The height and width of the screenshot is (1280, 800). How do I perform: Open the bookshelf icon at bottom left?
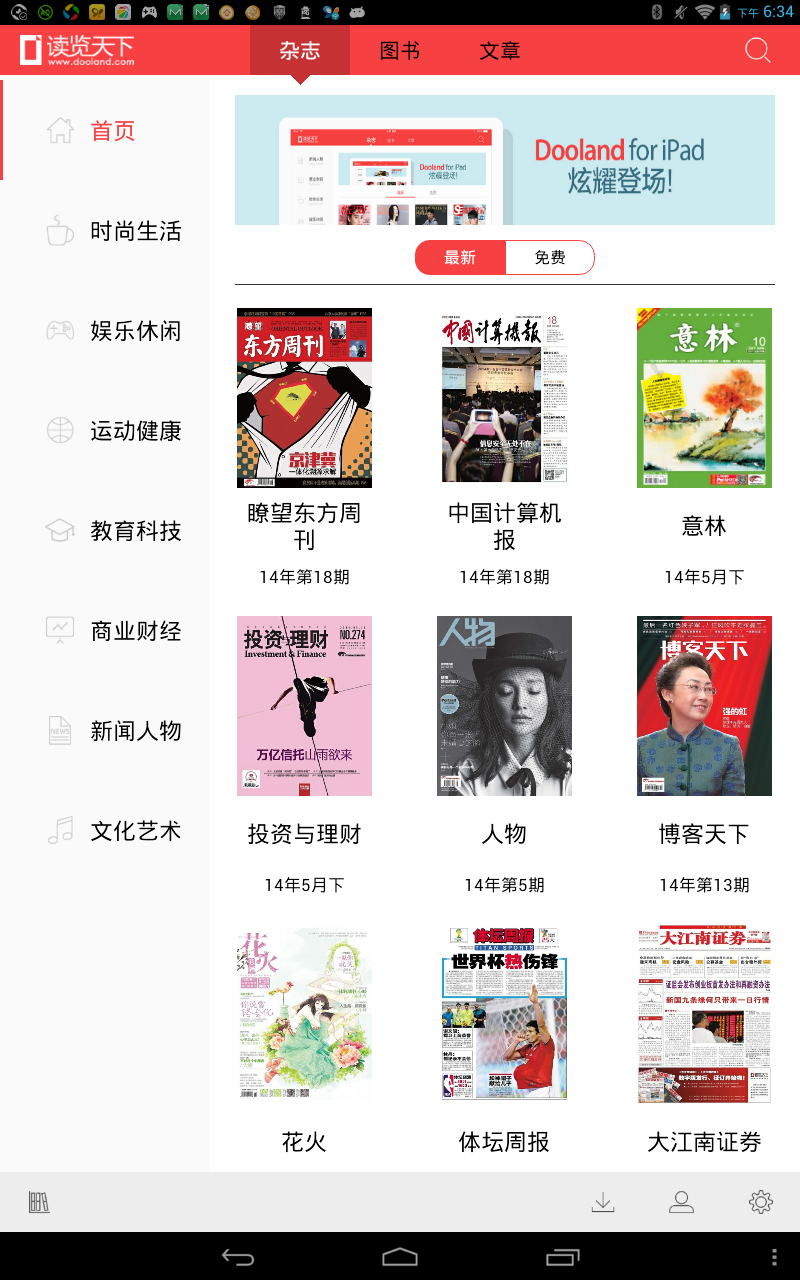39,1202
